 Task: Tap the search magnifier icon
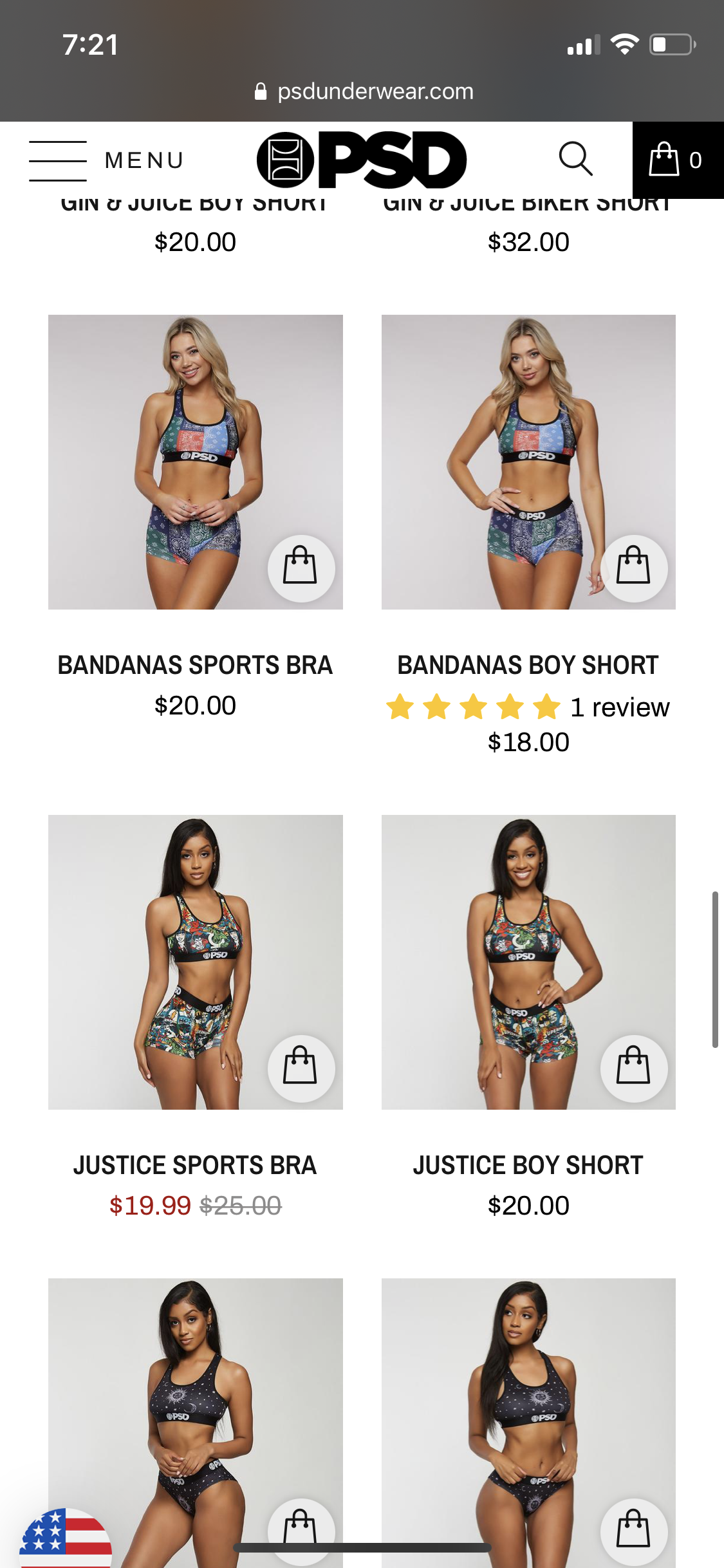[575, 160]
